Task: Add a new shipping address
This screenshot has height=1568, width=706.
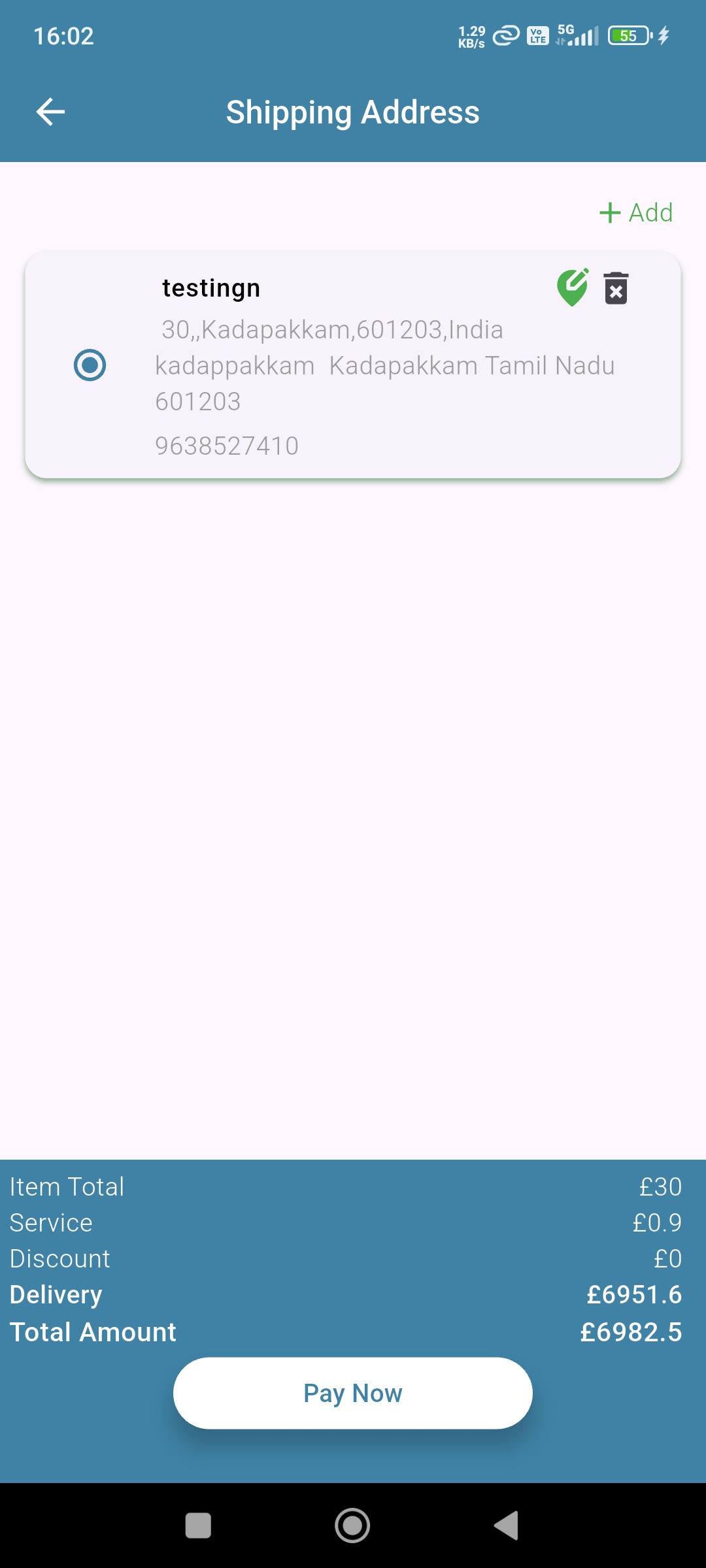Action: tap(636, 213)
